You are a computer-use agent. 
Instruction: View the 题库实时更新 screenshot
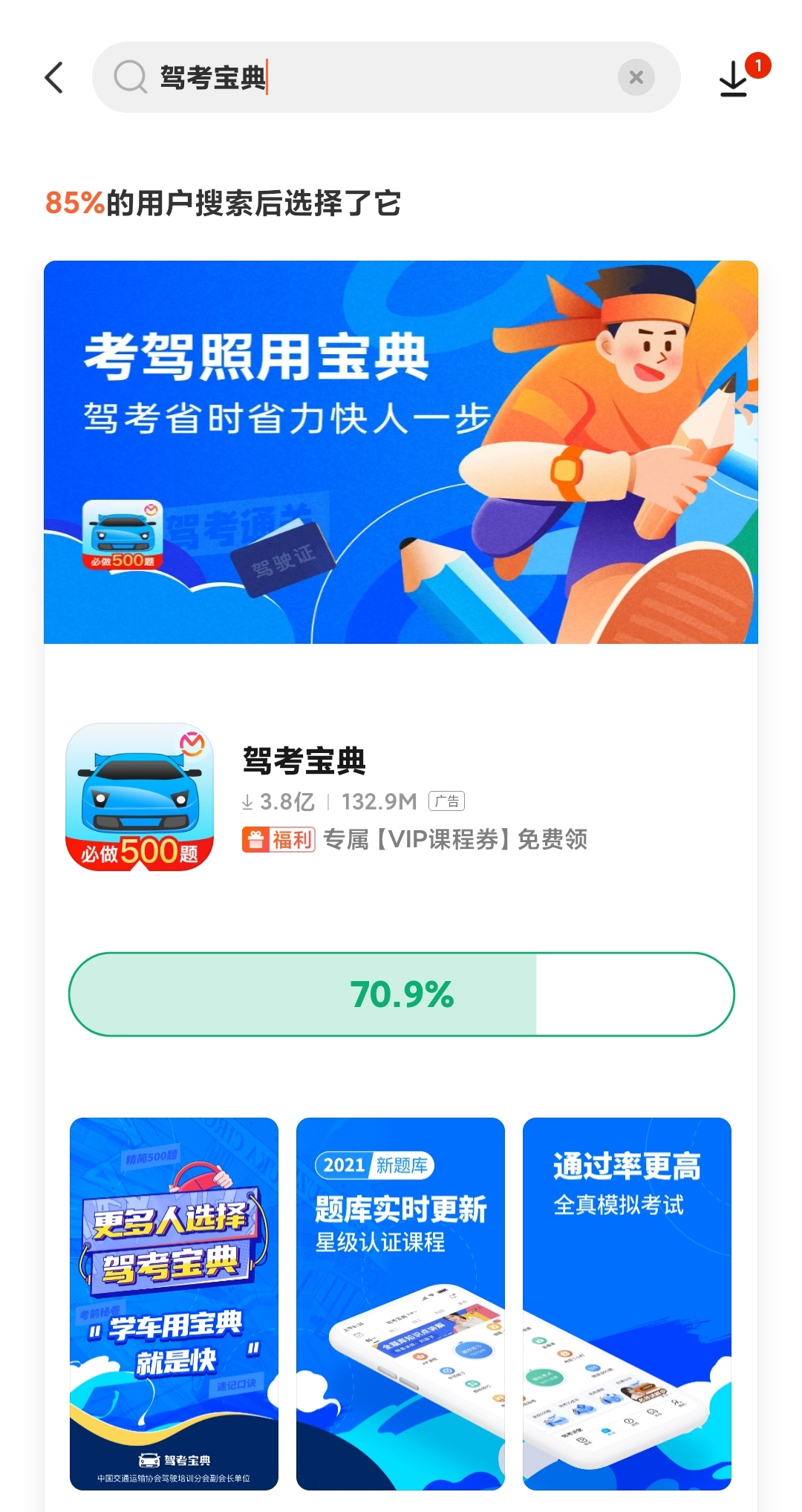tap(400, 1303)
